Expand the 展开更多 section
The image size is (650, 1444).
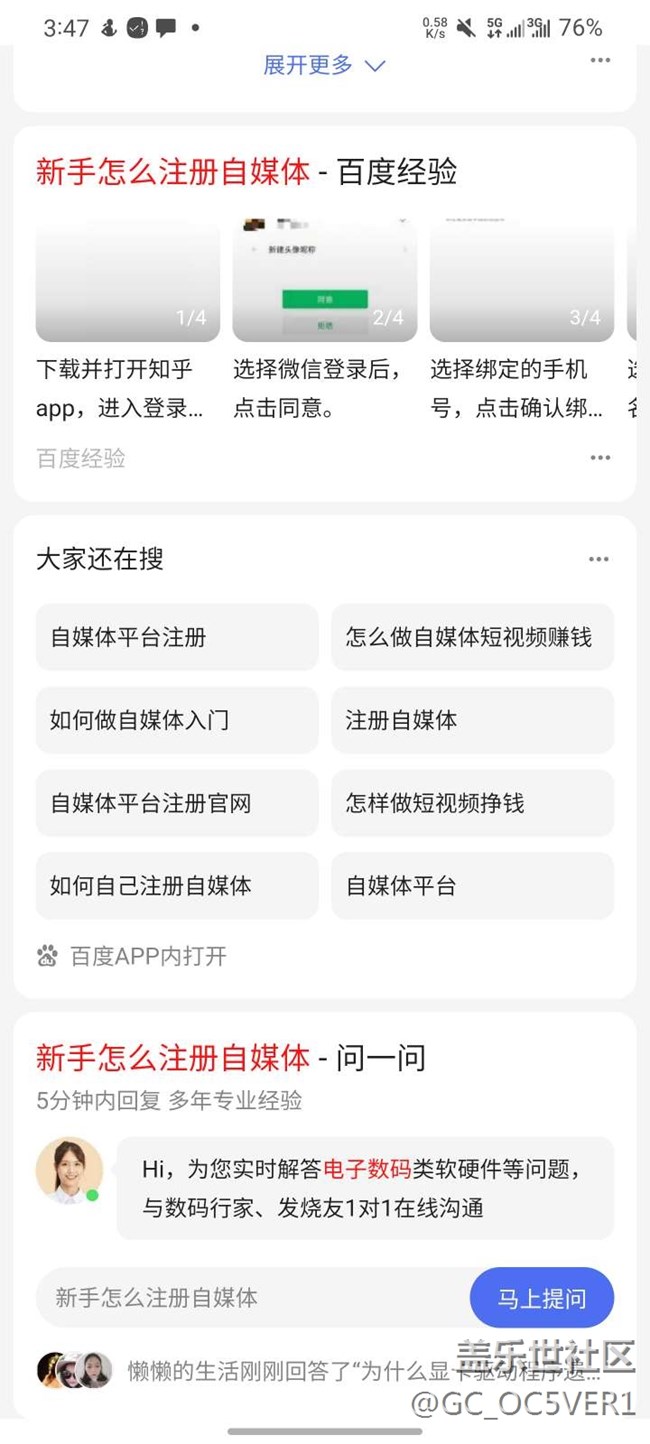pos(323,66)
